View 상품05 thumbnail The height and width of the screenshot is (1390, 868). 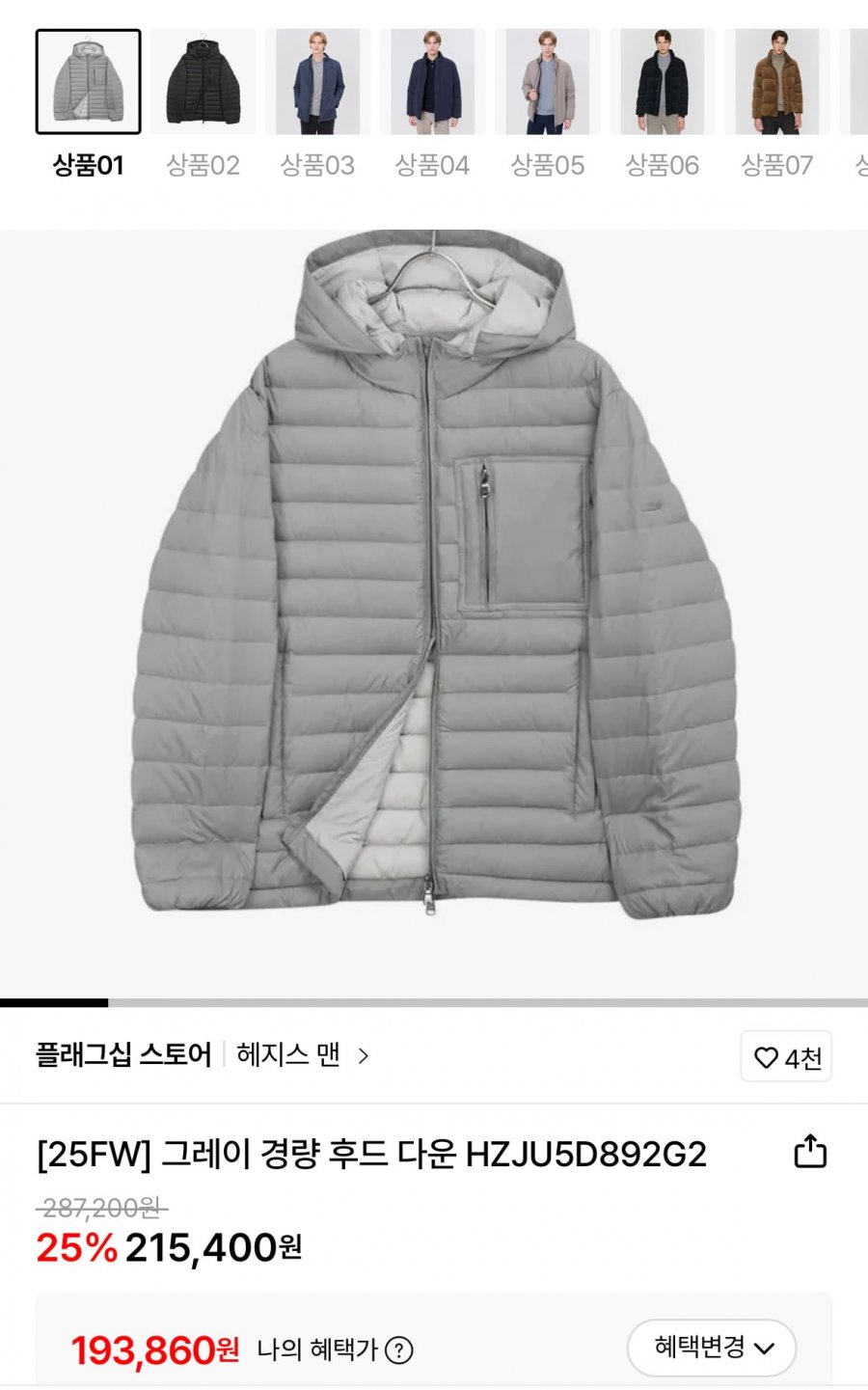[547, 82]
